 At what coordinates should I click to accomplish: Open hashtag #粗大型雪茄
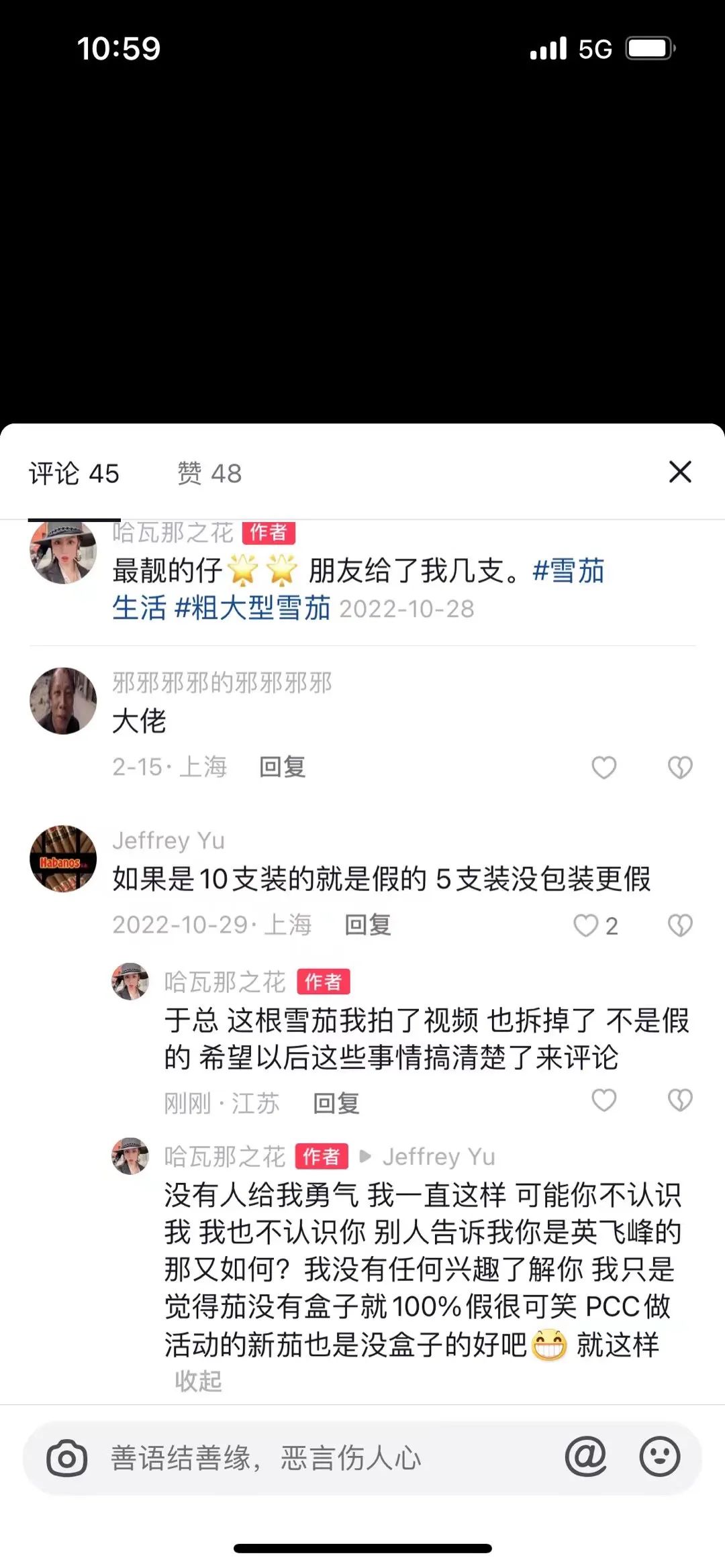(252, 608)
